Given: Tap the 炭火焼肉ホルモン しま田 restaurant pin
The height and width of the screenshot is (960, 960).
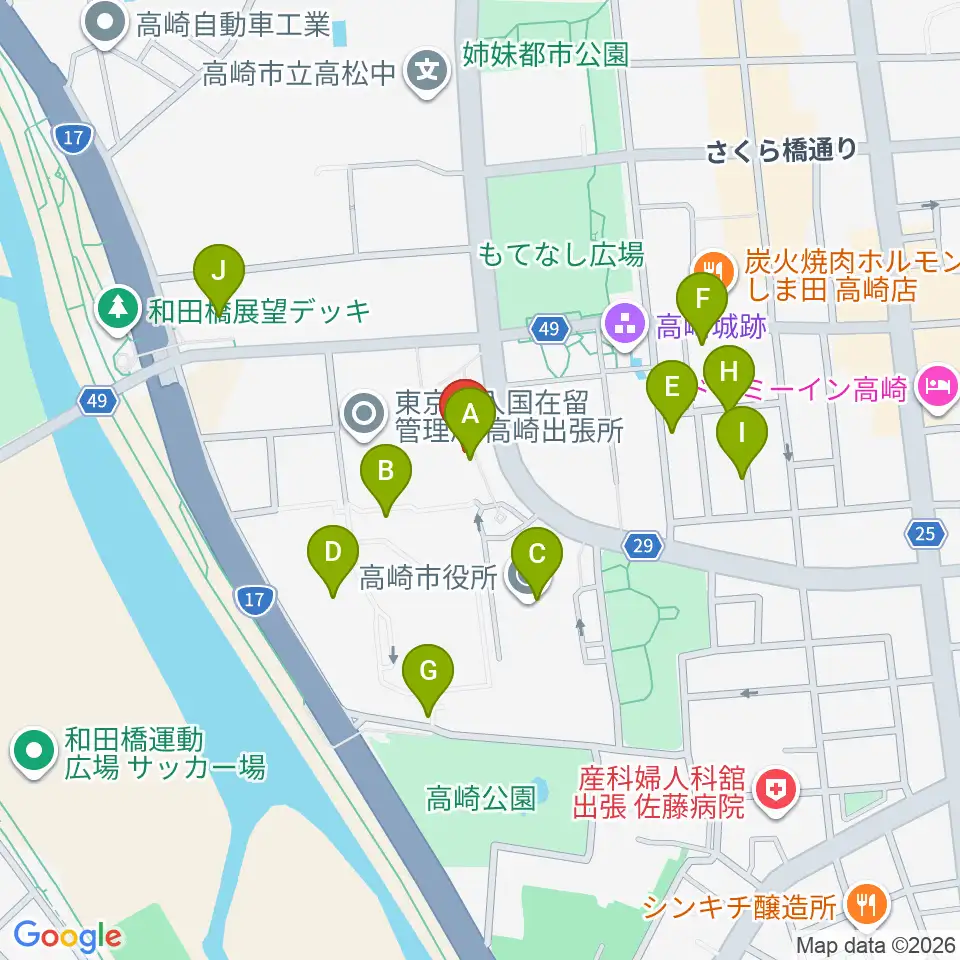Looking at the screenshot, I should pos(713,270).
